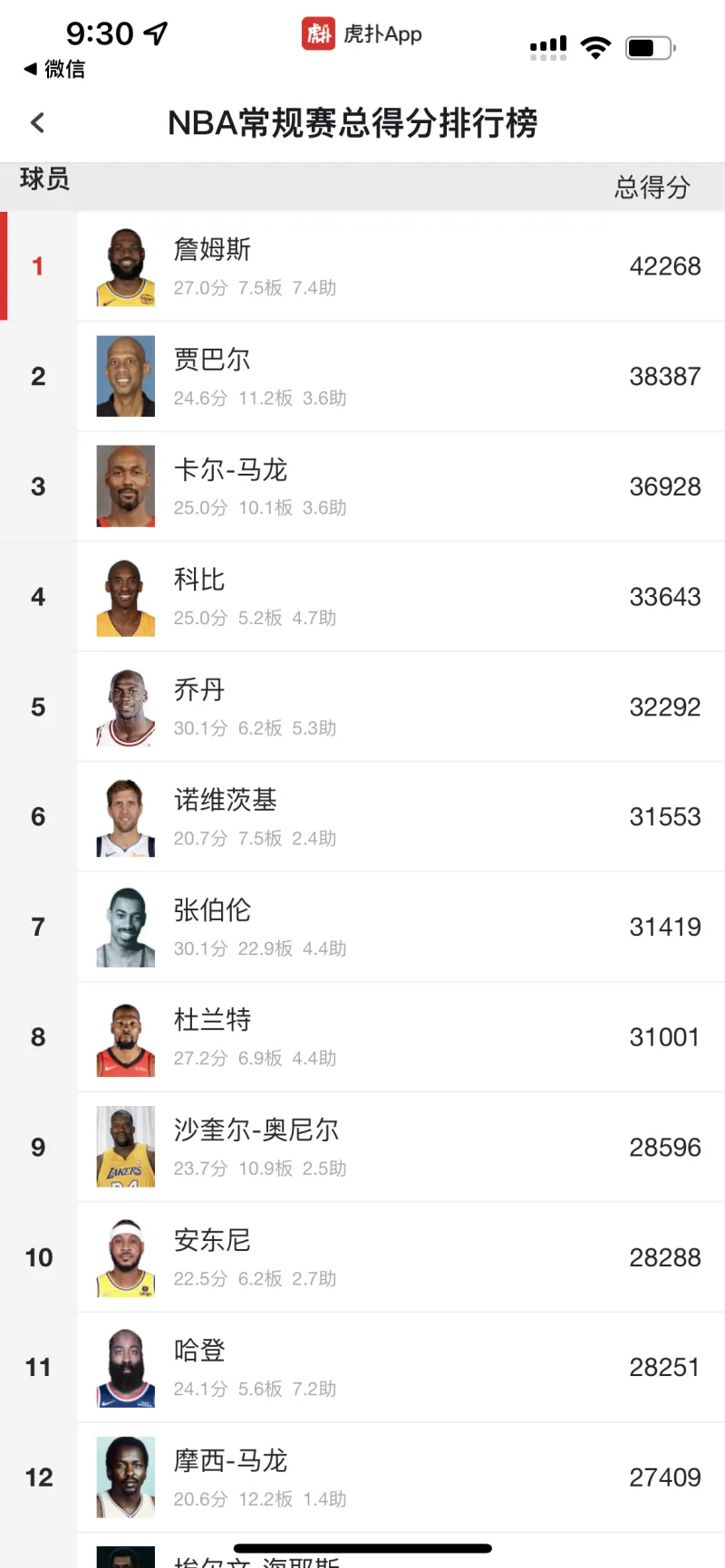
Task: Open 安东尼 player row
Action: 362,1257
